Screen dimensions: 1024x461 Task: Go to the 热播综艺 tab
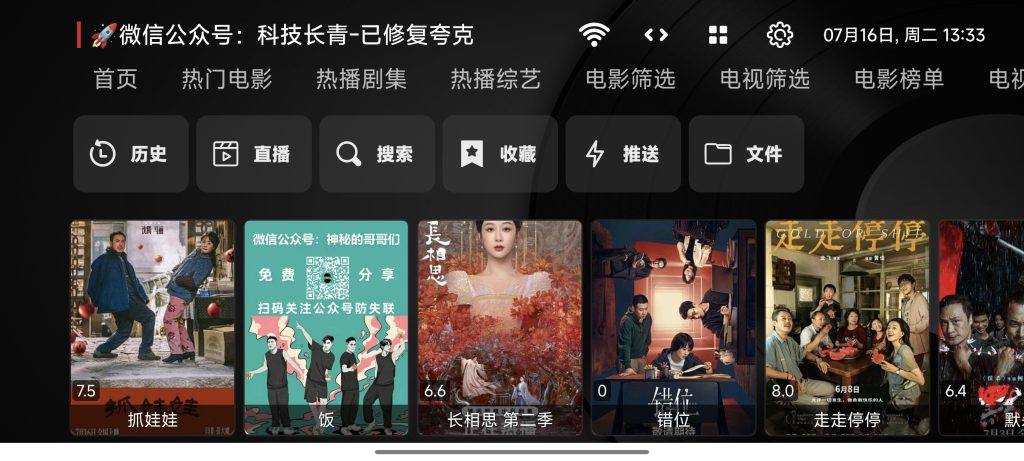click(x=495, y=80)
